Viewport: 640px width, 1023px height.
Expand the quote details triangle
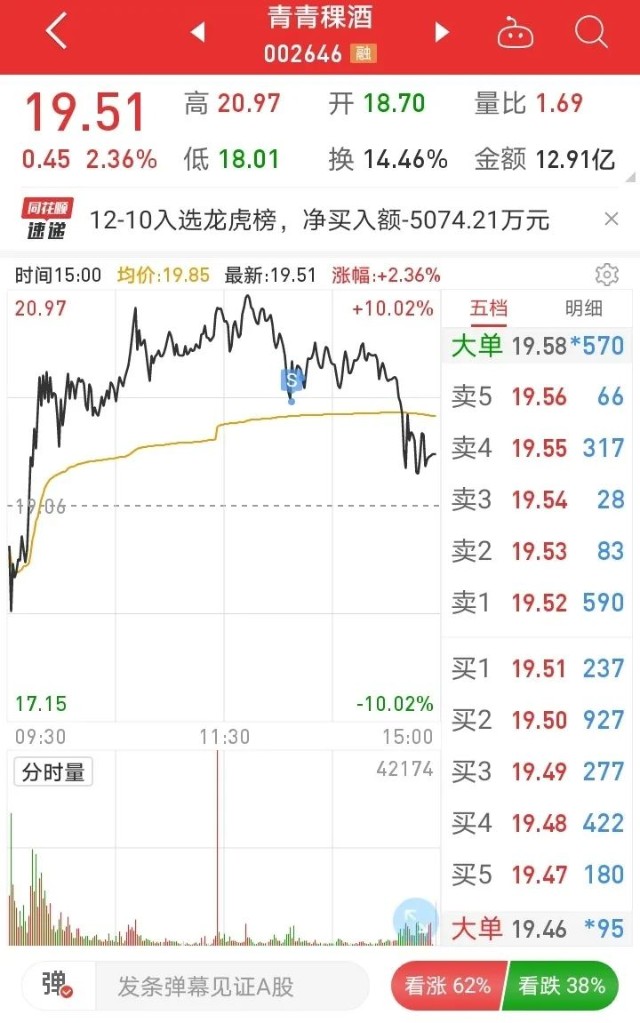tap(629, 177)
